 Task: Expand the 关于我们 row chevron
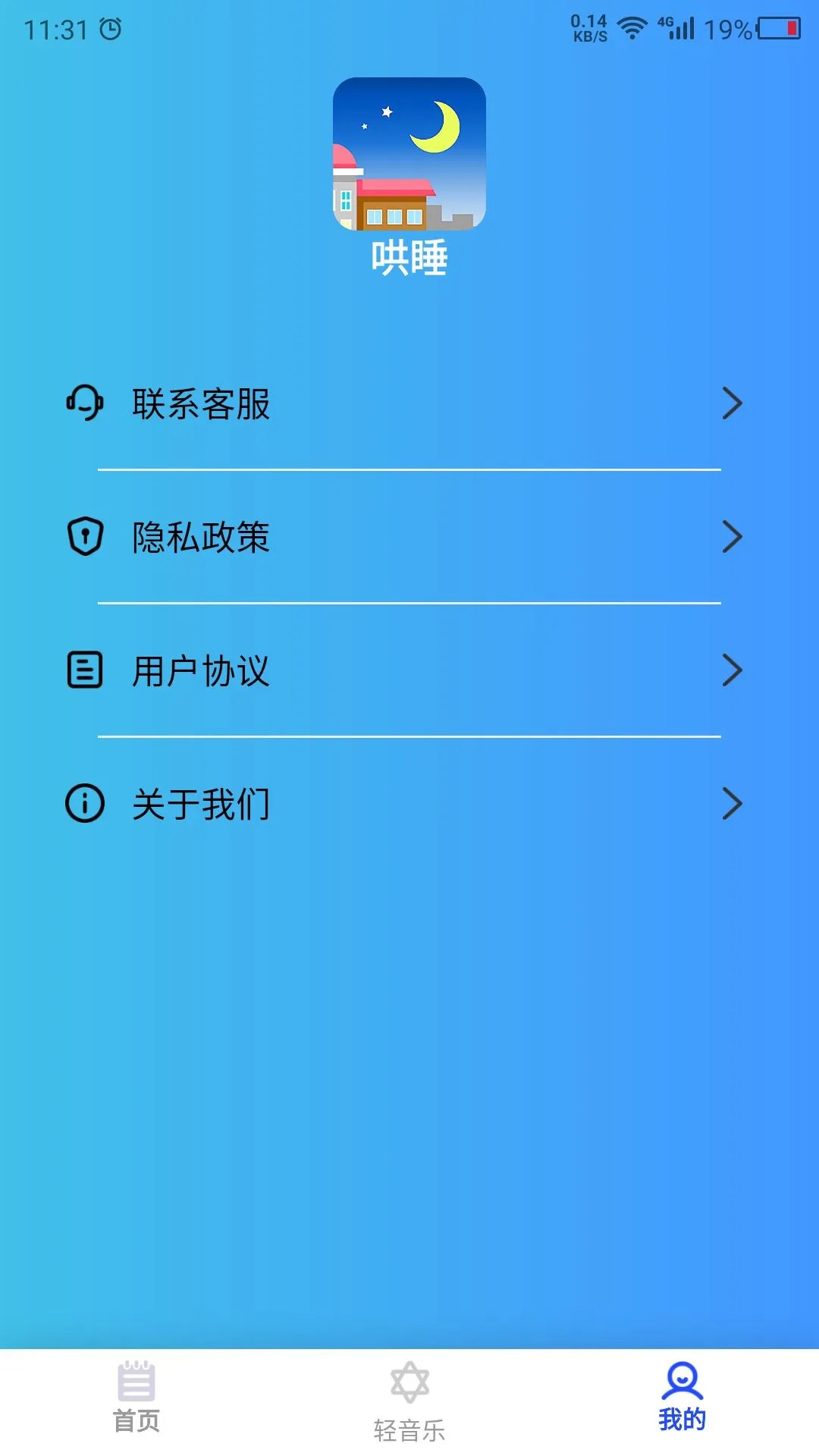pos(732,803)
